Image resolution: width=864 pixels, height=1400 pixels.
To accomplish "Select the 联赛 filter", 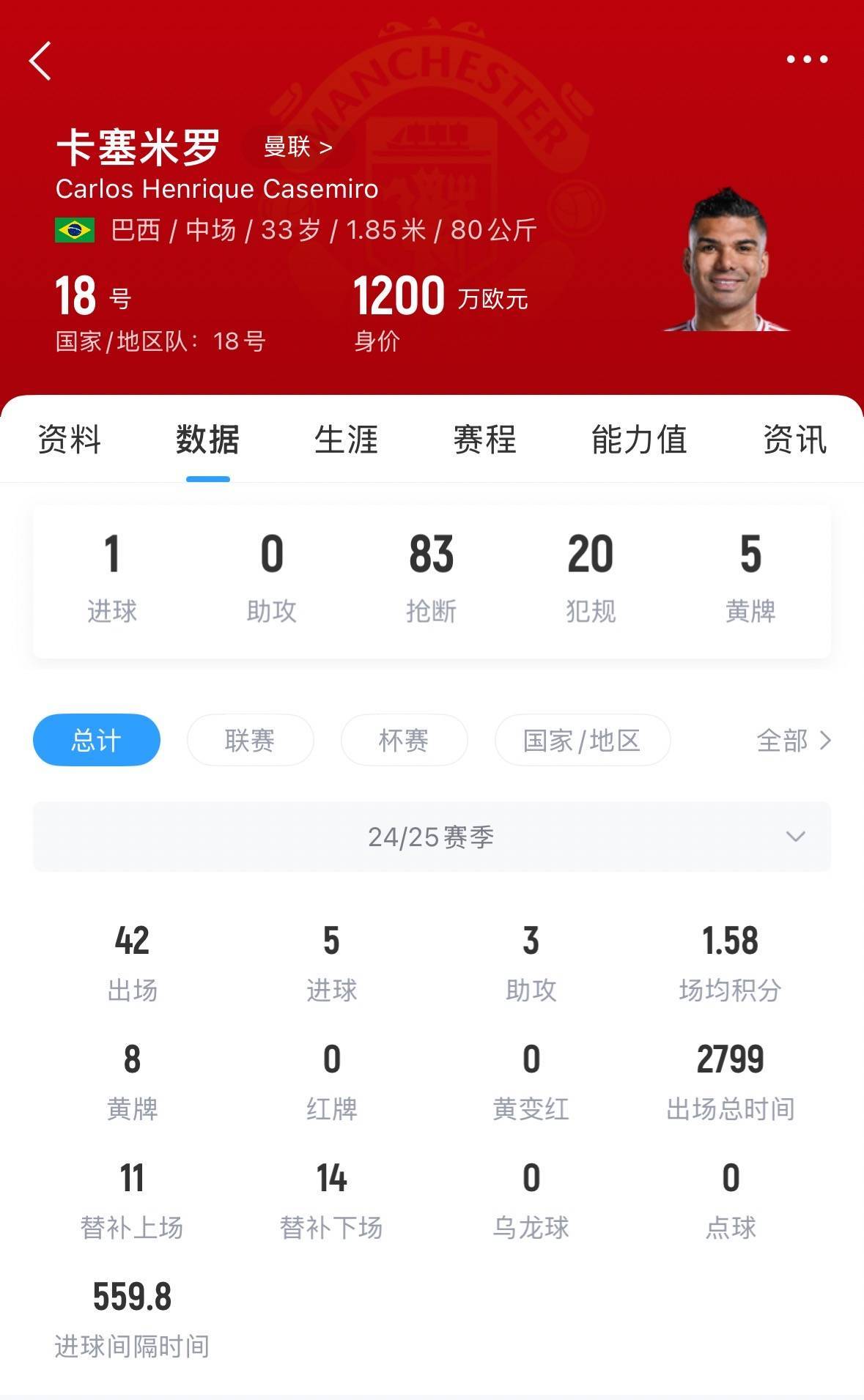I will coord(249,740).
